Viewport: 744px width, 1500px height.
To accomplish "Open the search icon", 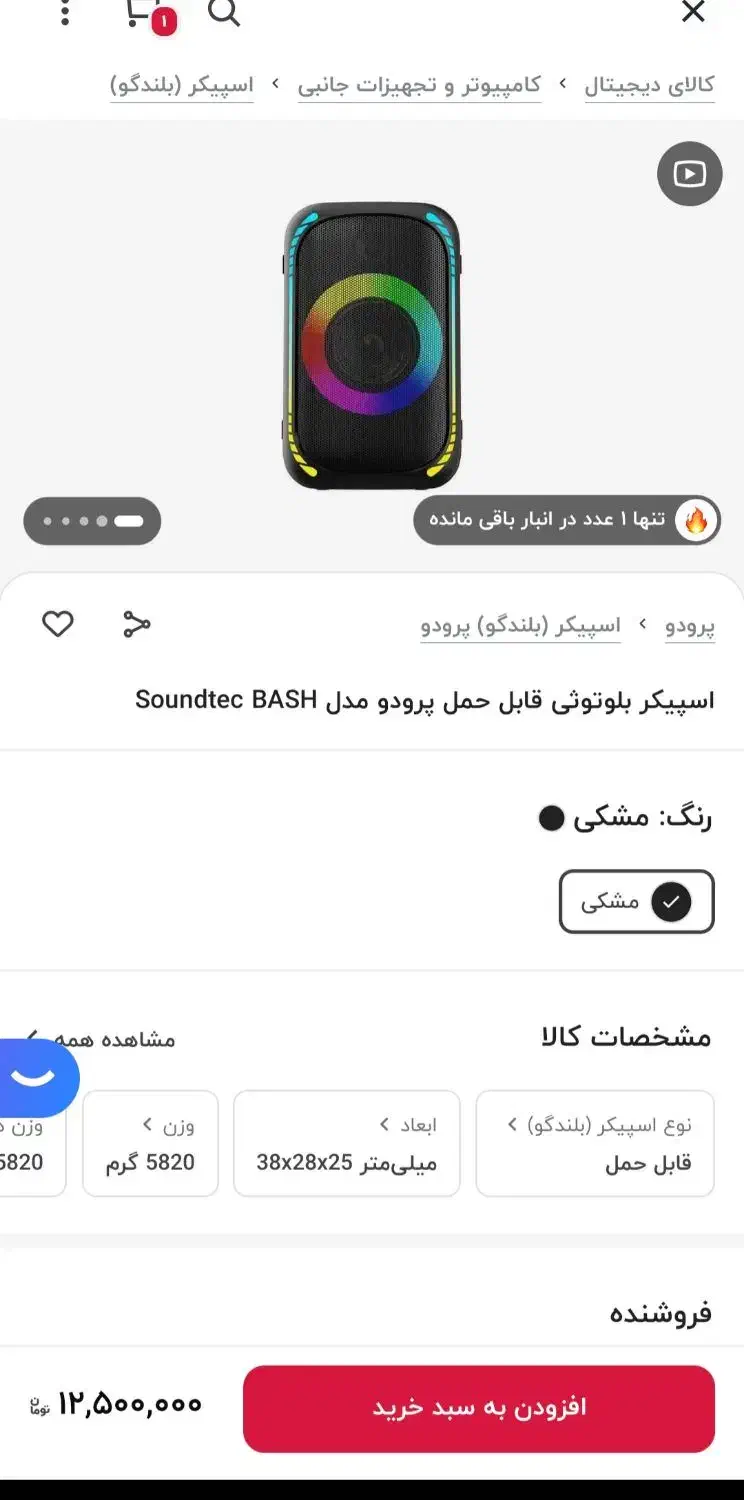I will point(224,13).
